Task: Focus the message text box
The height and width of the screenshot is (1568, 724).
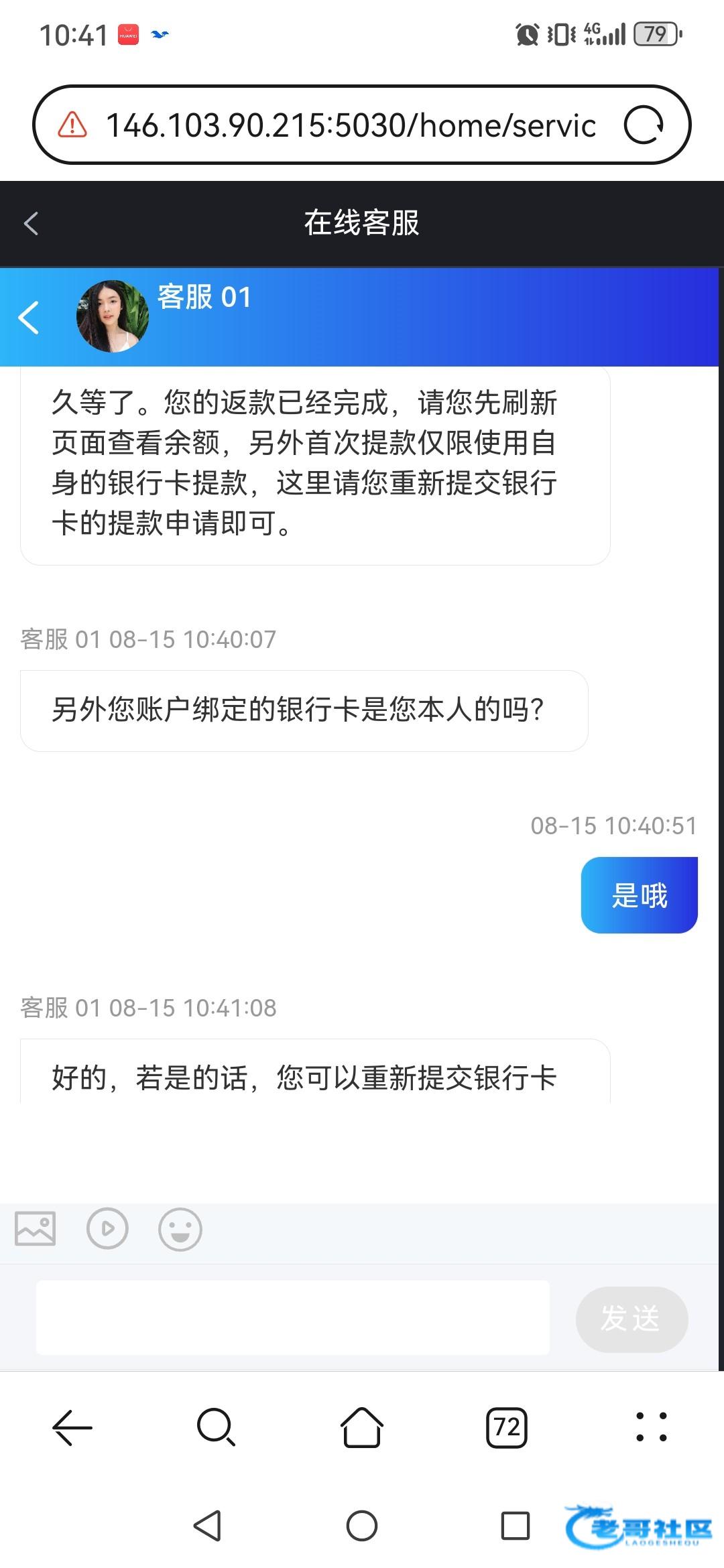Action: [292, 1317]
